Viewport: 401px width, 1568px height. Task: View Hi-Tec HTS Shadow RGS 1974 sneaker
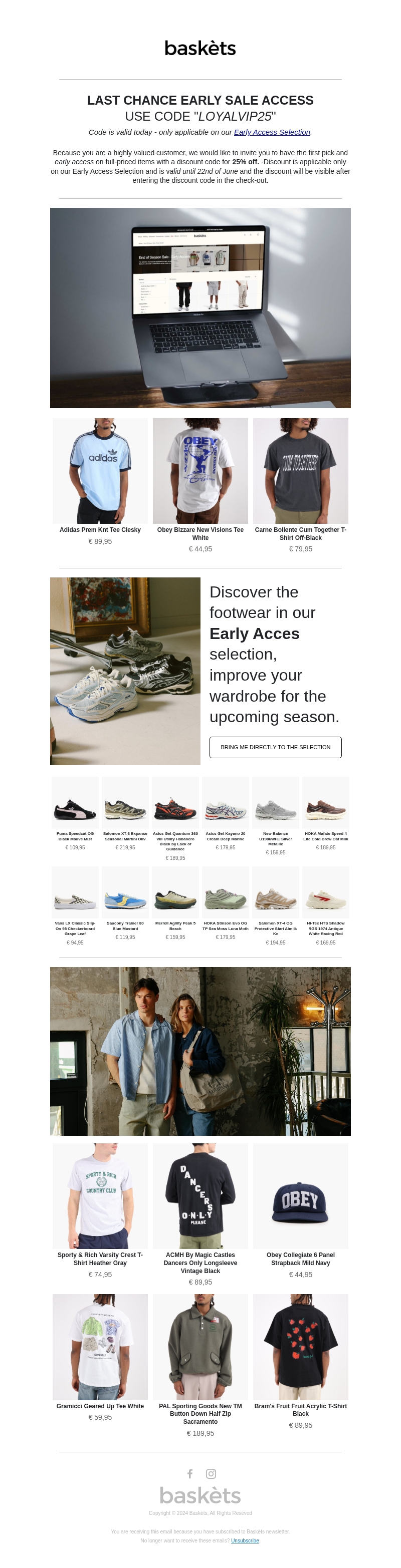point(325,892)
